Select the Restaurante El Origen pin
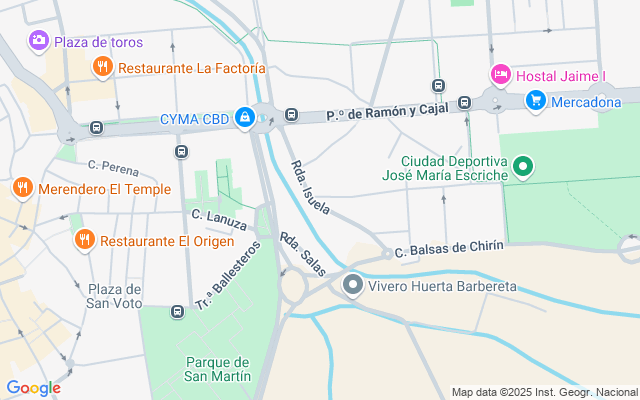This screenshot has height=400, width=640. click(x=85, y=240)
